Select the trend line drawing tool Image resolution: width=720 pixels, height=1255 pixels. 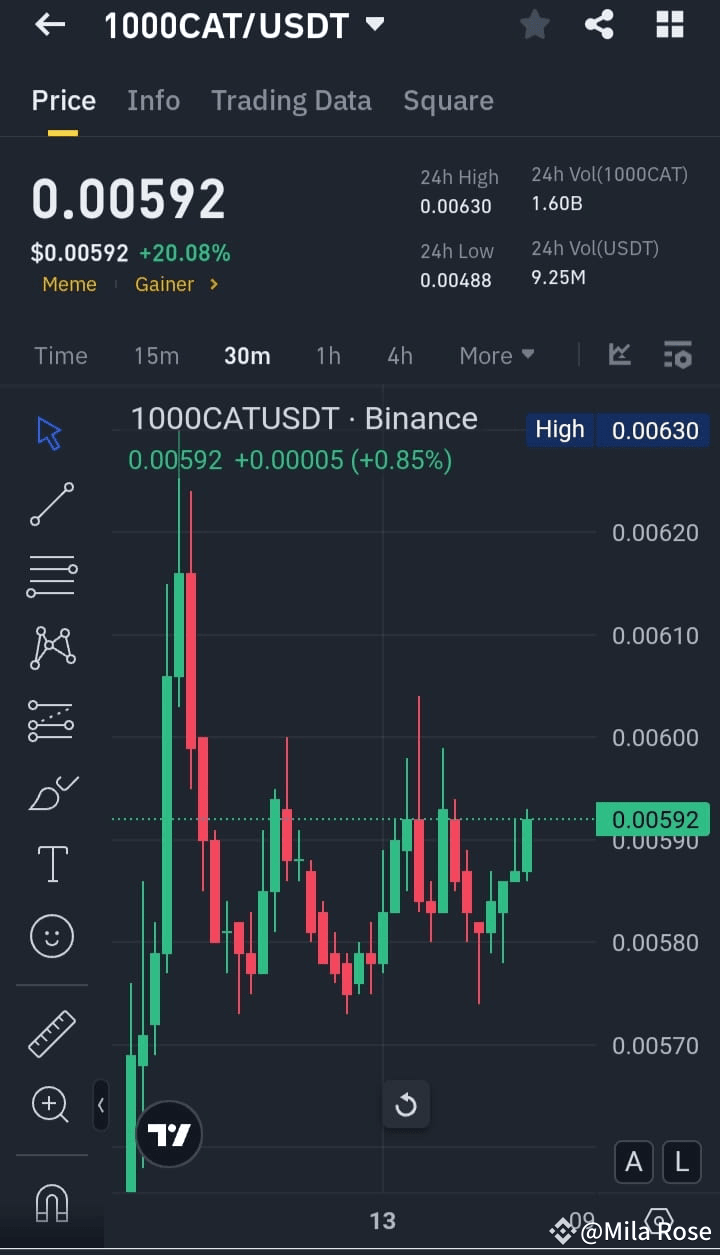[x=51, y=505]
